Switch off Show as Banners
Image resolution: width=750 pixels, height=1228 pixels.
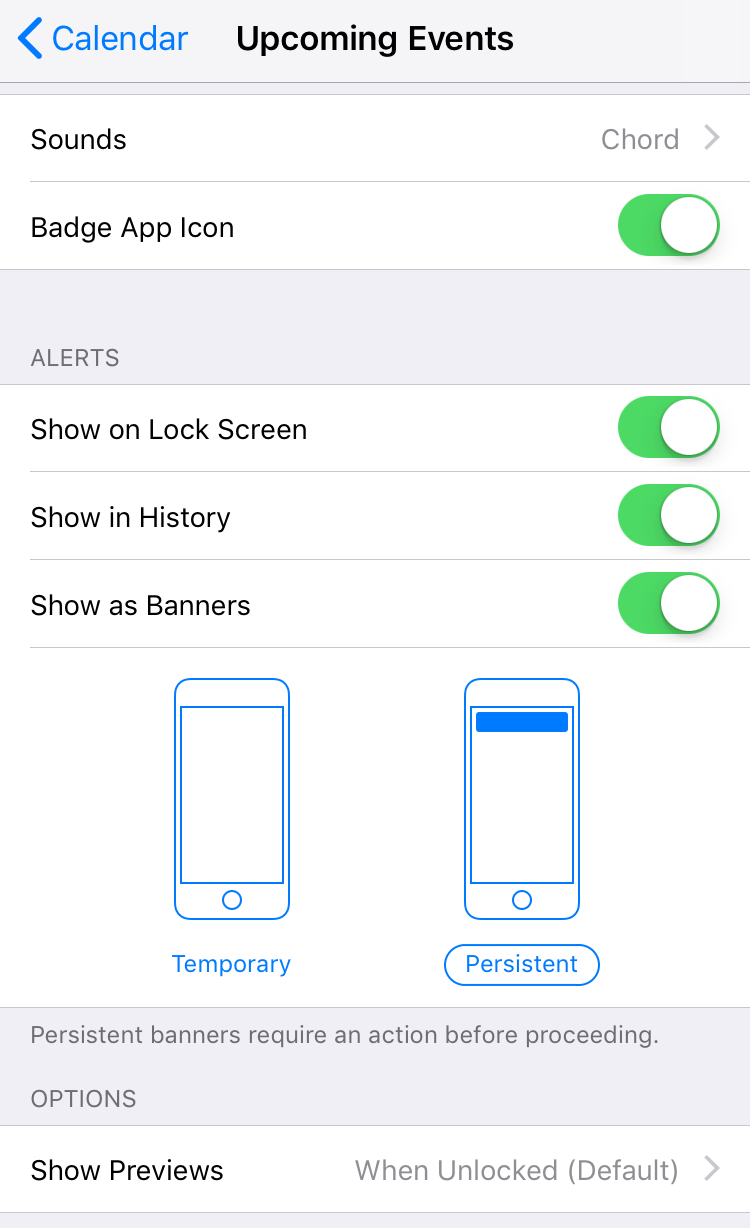pos(668,605)
